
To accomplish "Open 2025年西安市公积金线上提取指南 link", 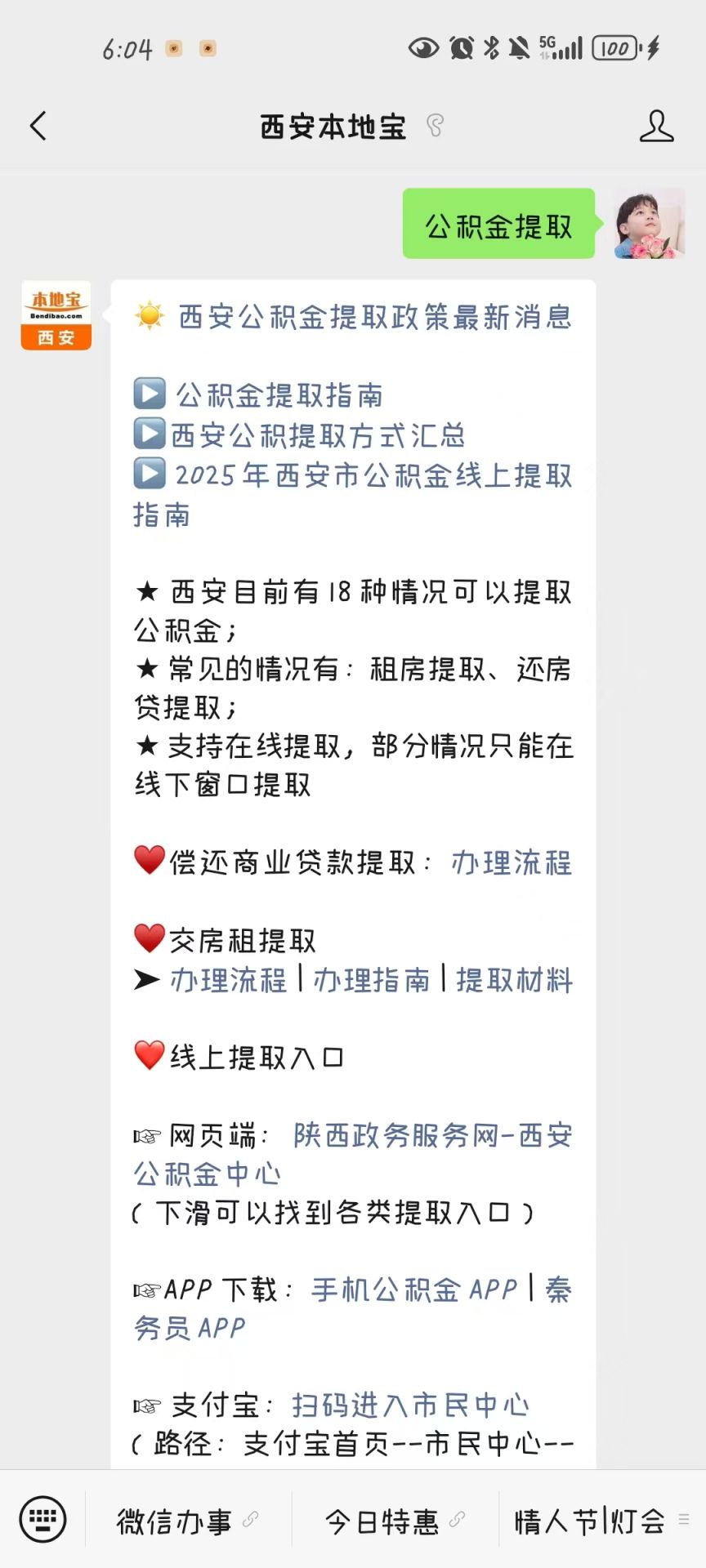I will [353, 495].
